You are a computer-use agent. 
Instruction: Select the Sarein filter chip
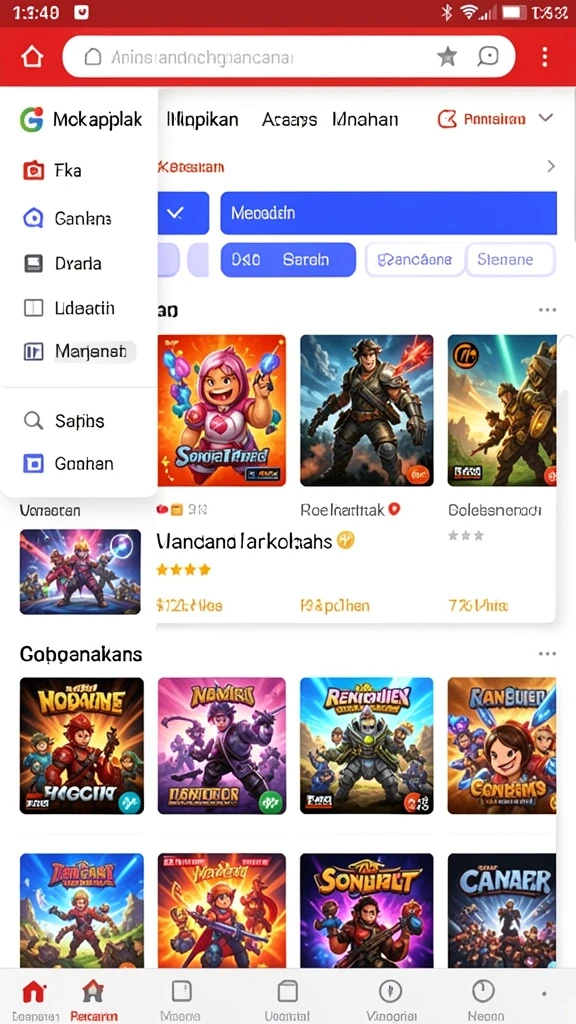click(288, 260)
